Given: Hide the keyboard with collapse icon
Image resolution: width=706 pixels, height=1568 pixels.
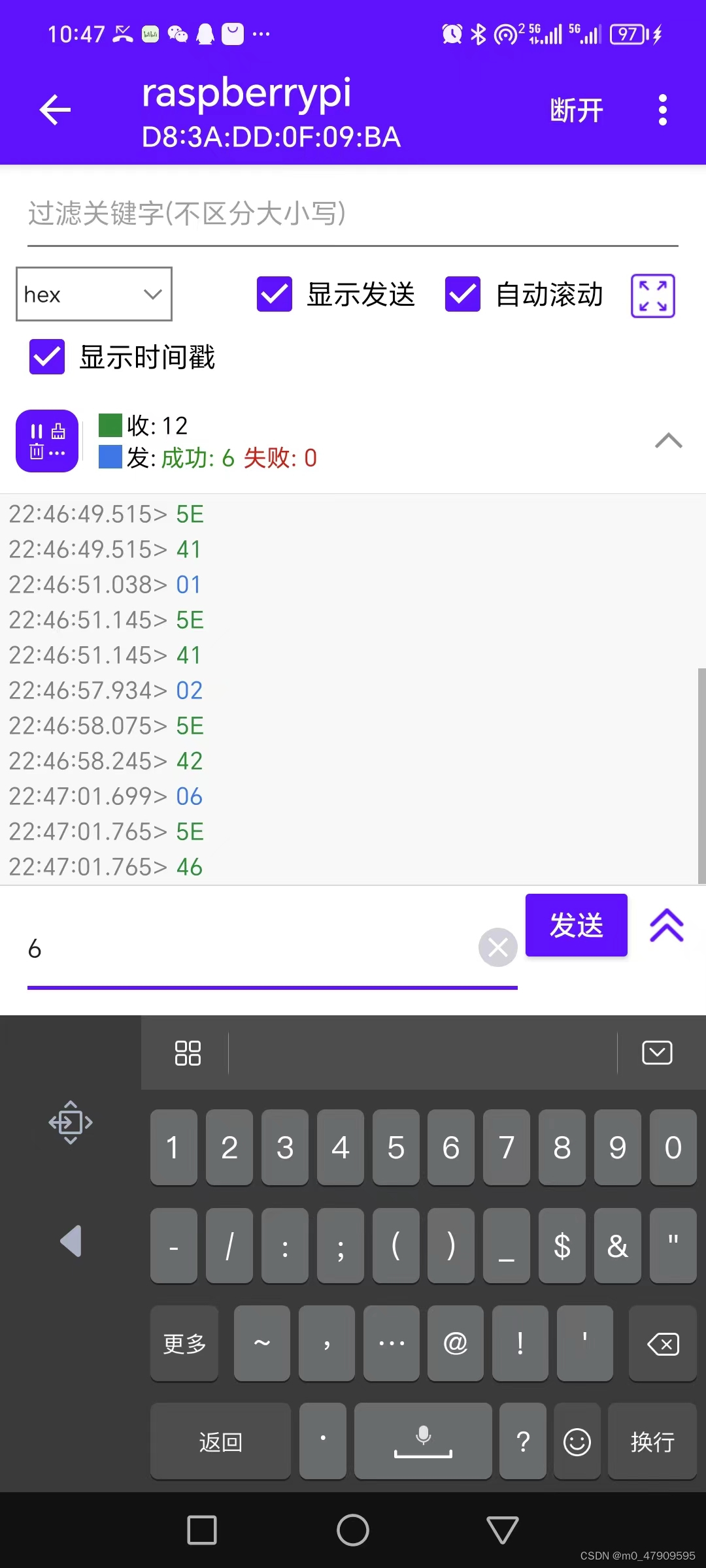Looking at the screenshot, I should pyautogui.click(x=657, y=1053).
